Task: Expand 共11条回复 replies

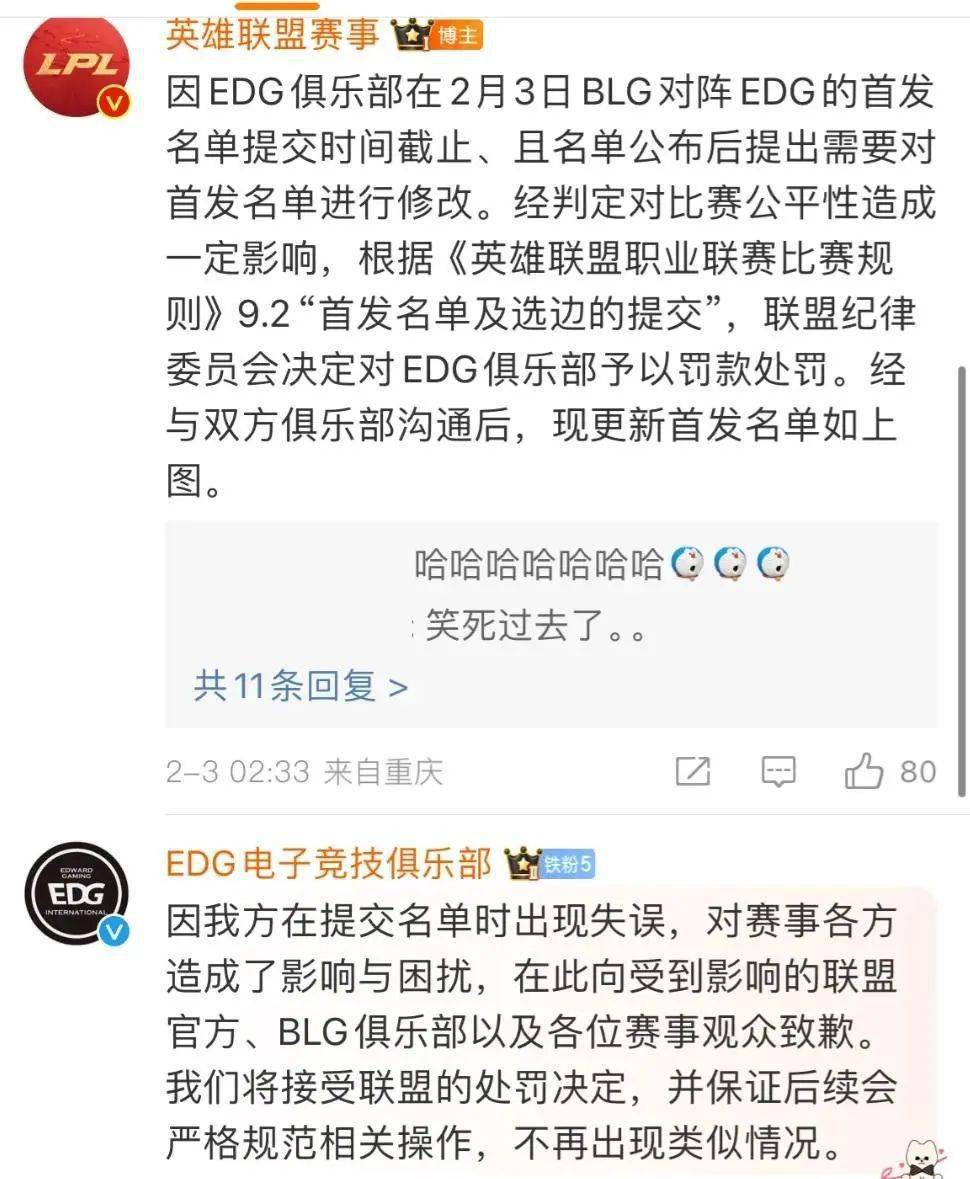Action: 301,686
